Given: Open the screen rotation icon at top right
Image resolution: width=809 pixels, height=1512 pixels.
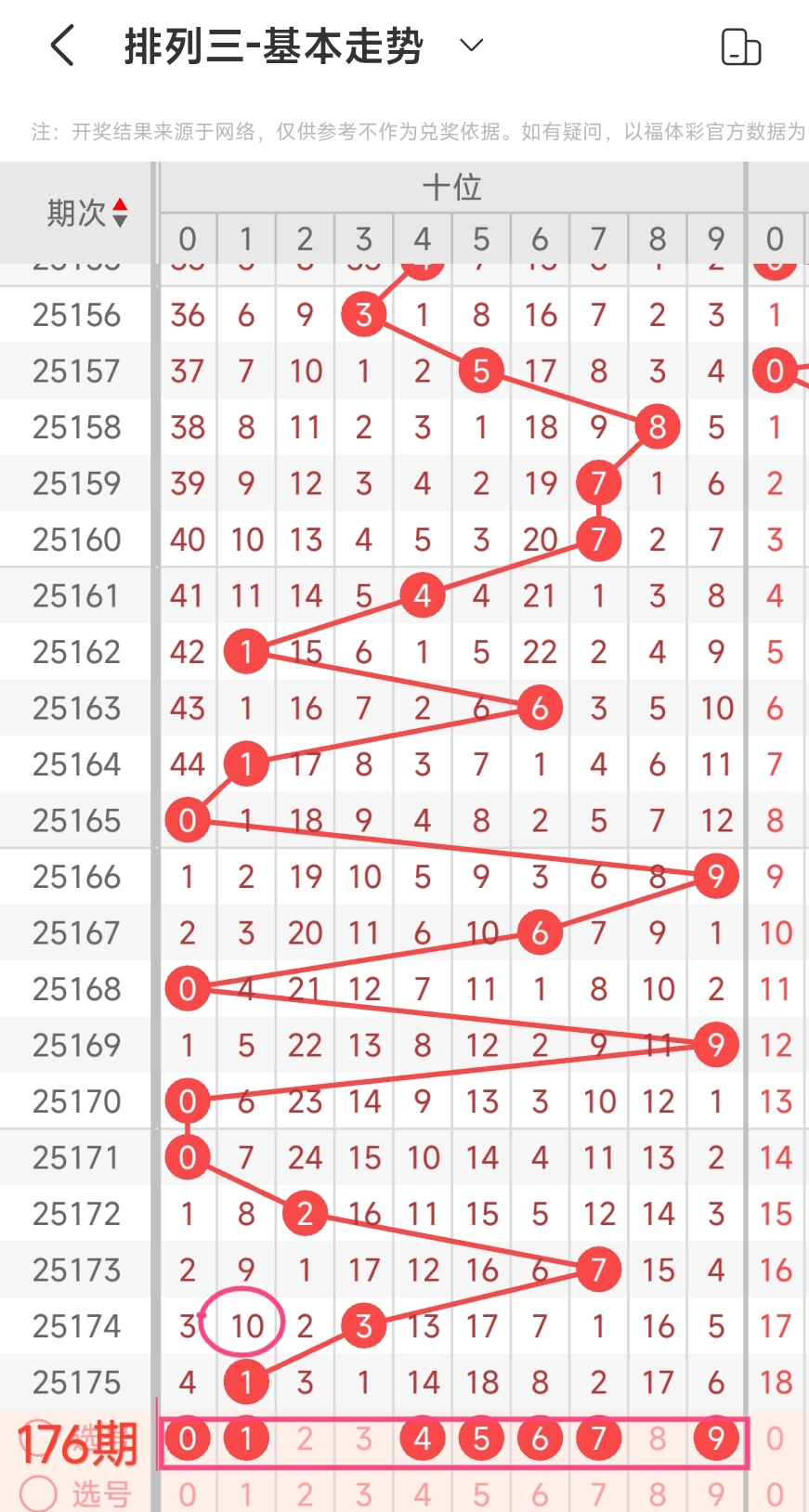Looking at the screenshot, I should (740, 46).
